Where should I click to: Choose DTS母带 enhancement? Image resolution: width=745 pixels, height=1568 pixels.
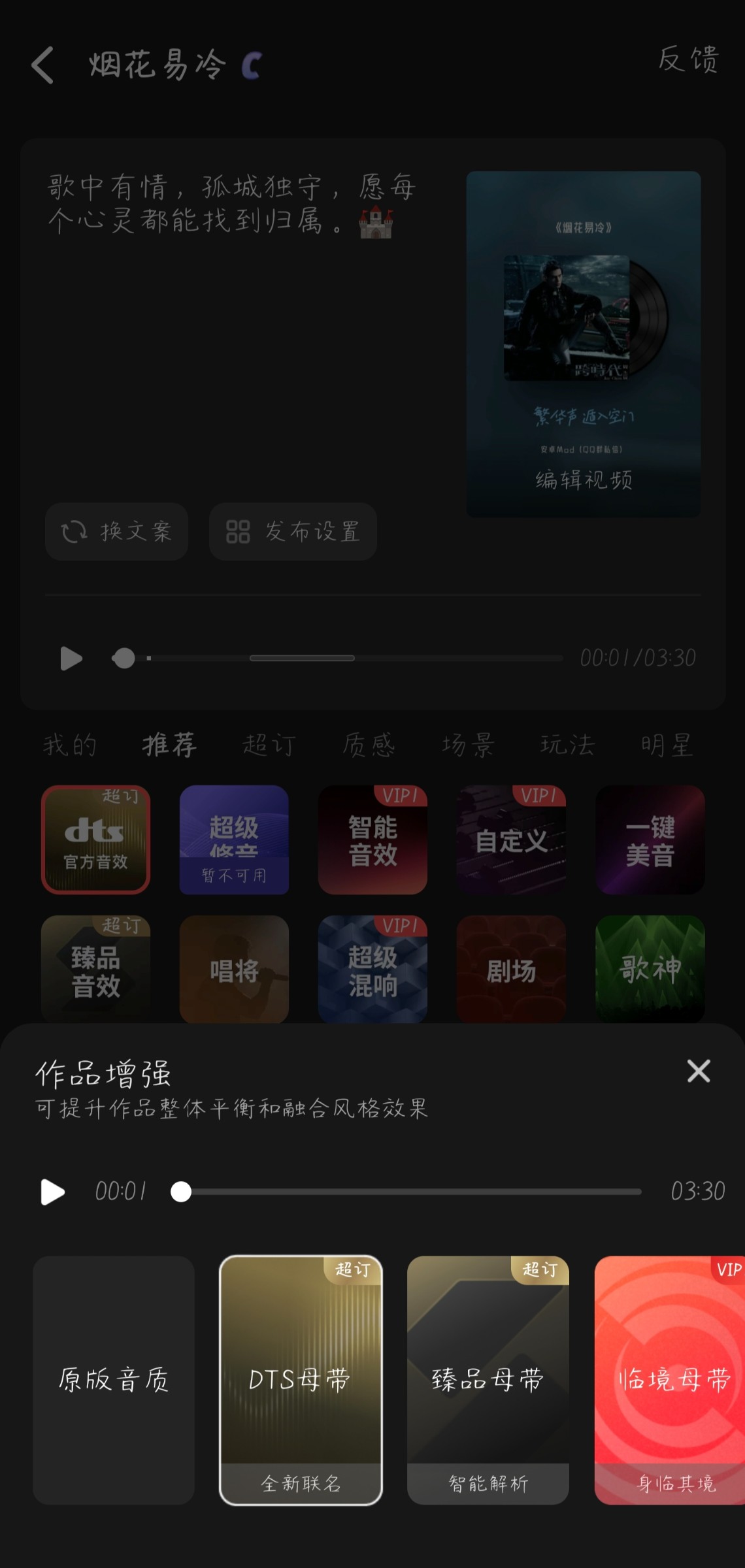pos(301,1380)
